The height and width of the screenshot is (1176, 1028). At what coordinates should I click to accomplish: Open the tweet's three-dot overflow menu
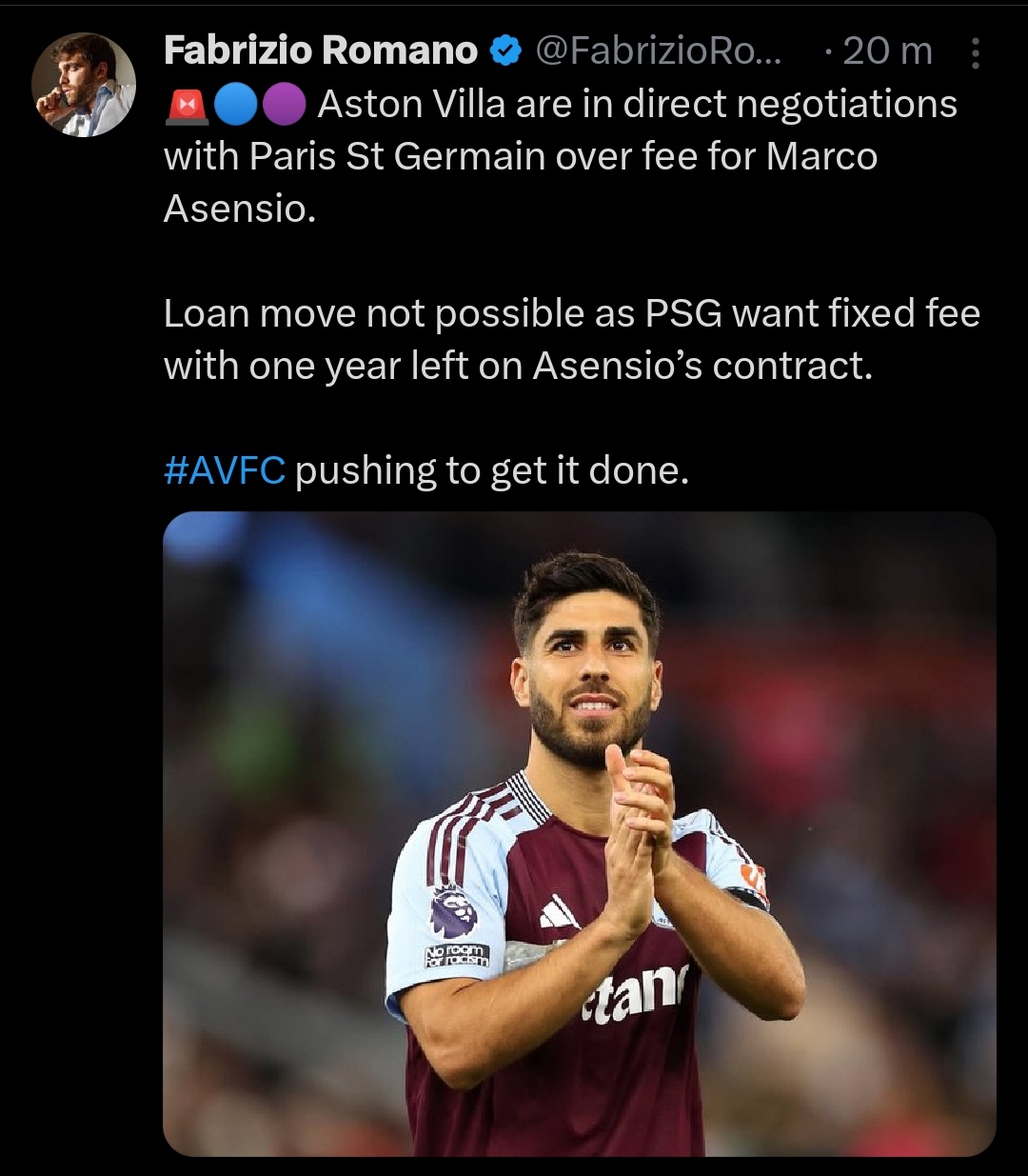975,54
